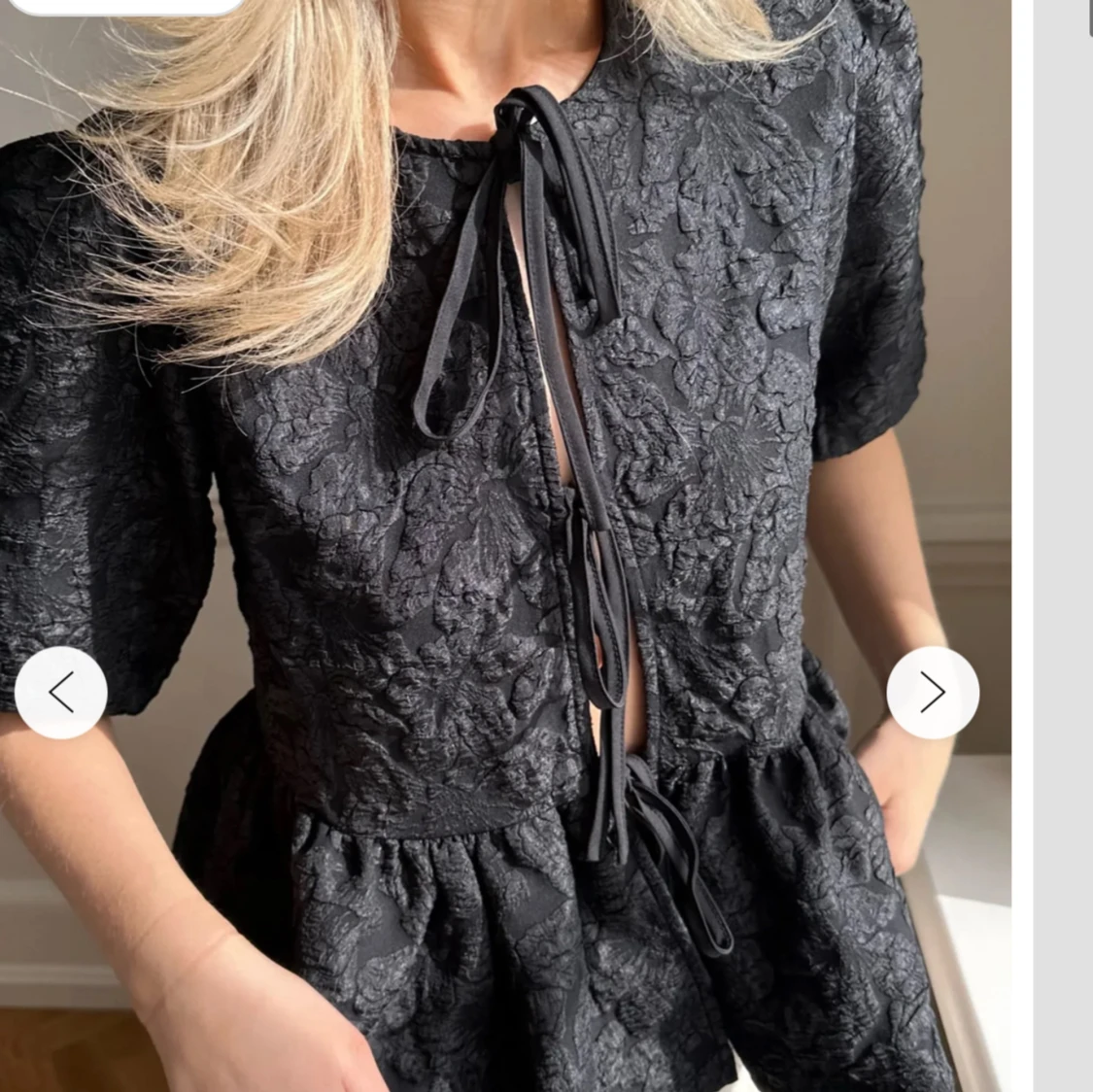Viewport: 1093px width, 1092px height.
Task: Show the next product photo
Action: pos(933,693)
